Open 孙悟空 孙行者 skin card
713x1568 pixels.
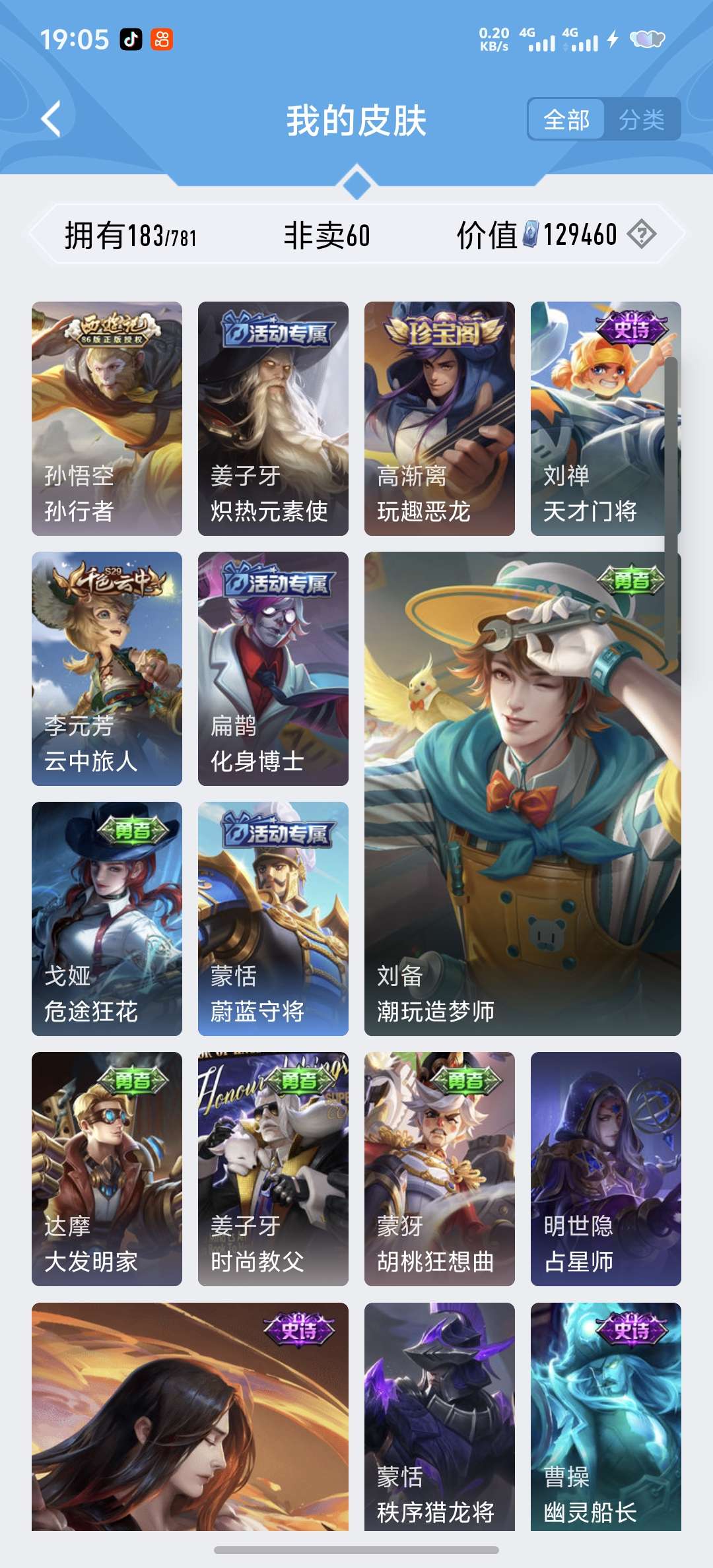pos(107,418)
